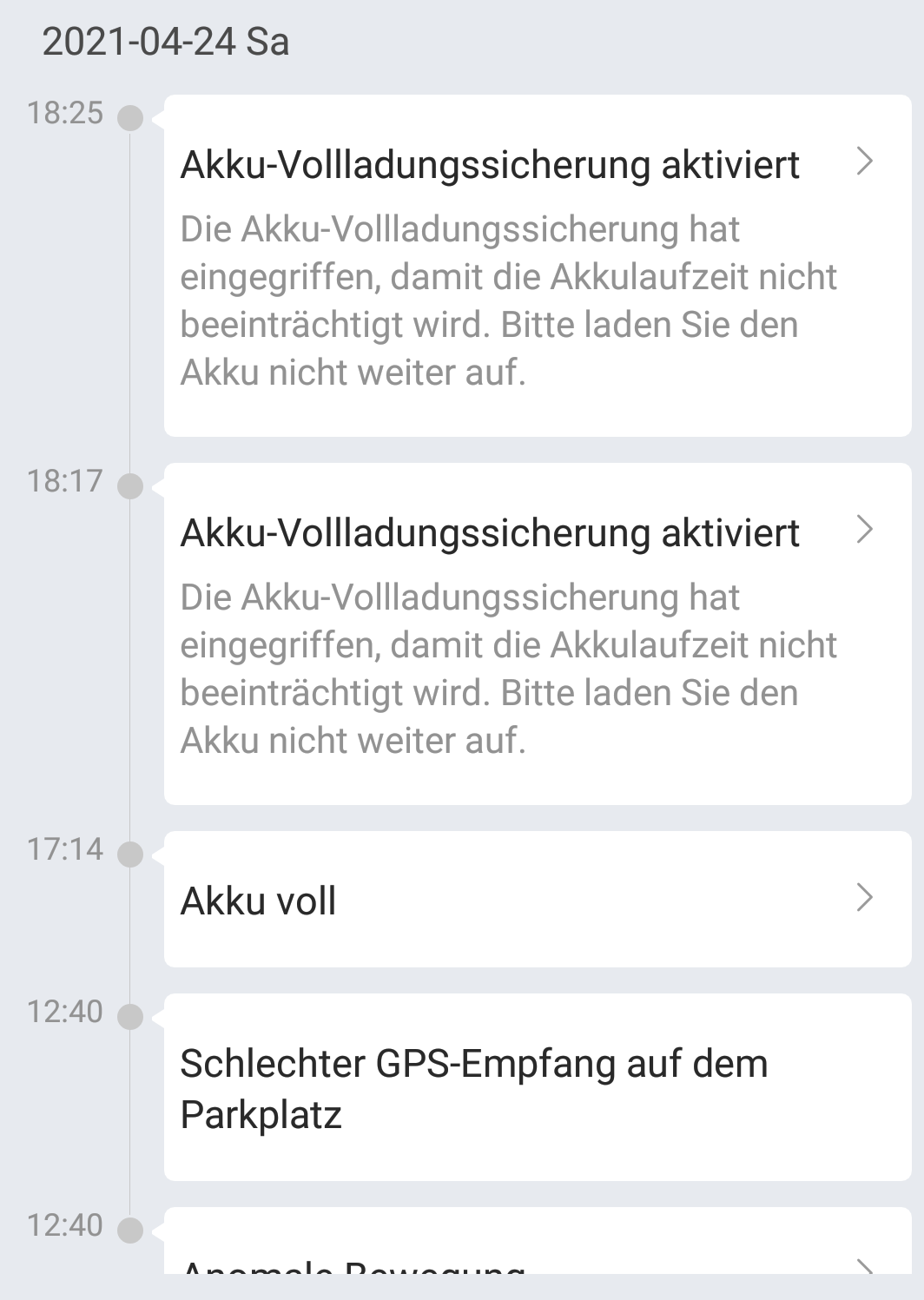This screenshot has height=1300, width=924.
Task: Open the Akku voll notification
Action: (537, 900)
